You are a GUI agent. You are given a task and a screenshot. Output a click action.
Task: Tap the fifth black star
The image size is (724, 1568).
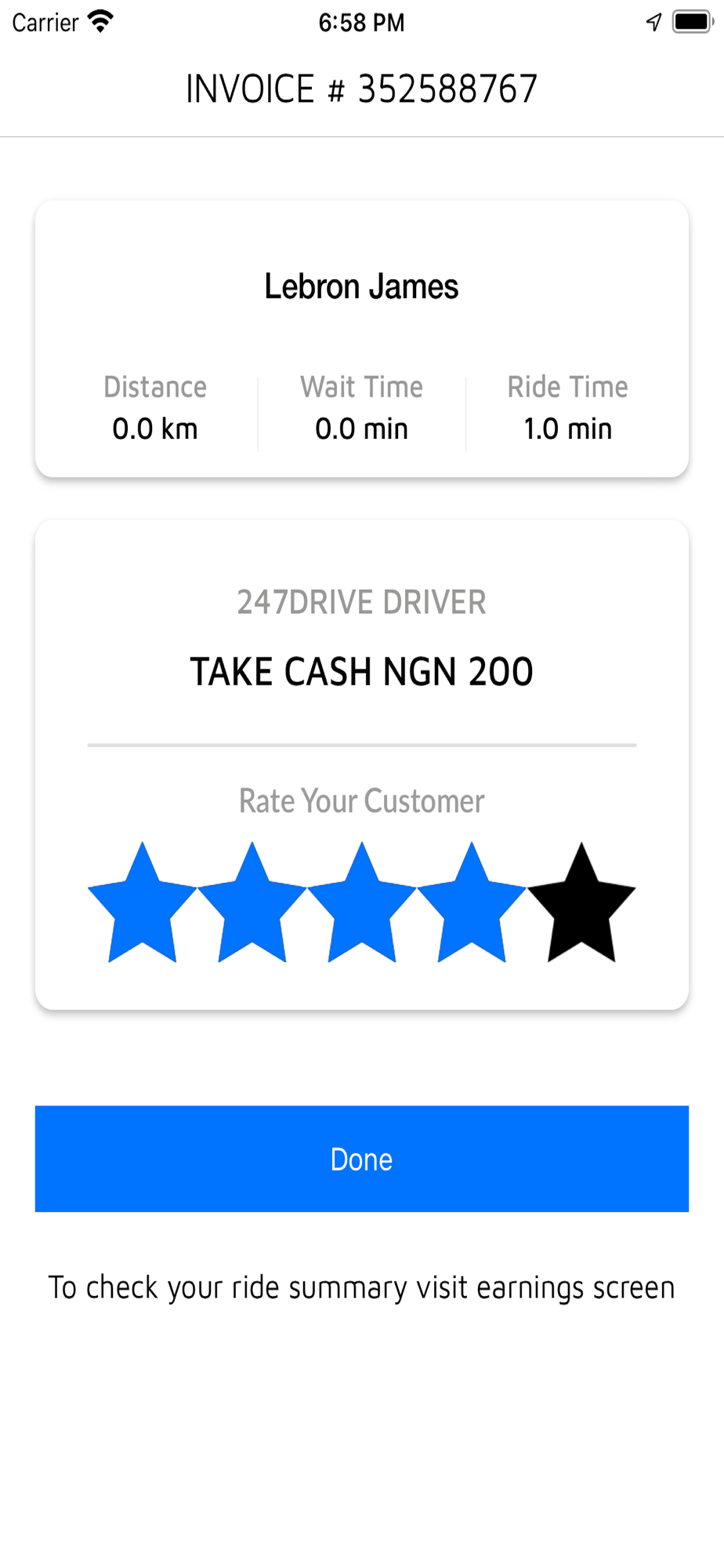pyautogui.click(x=581, y=907)
